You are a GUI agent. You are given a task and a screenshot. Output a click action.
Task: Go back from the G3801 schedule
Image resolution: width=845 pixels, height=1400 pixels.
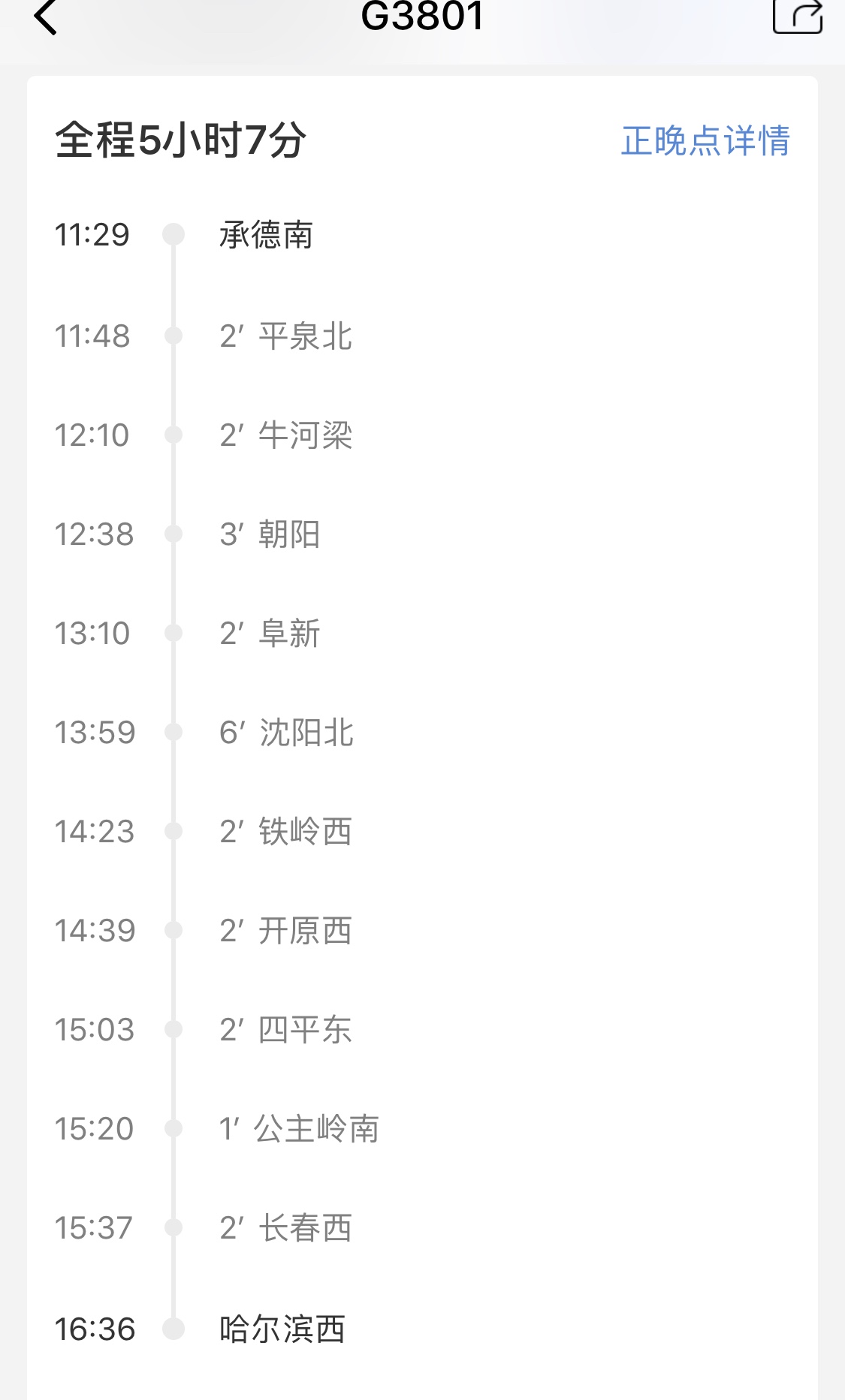tap(46, 17)
